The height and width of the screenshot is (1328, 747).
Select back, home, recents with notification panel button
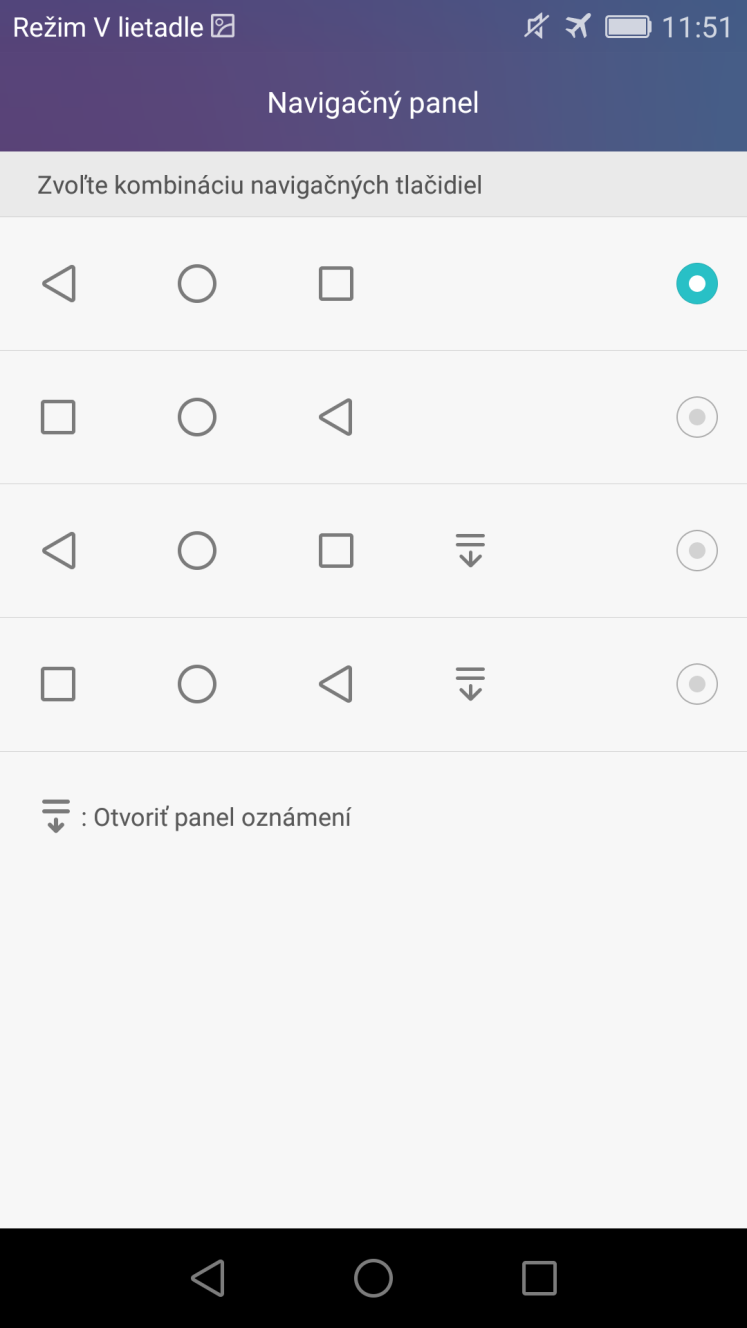click(373, 551)
